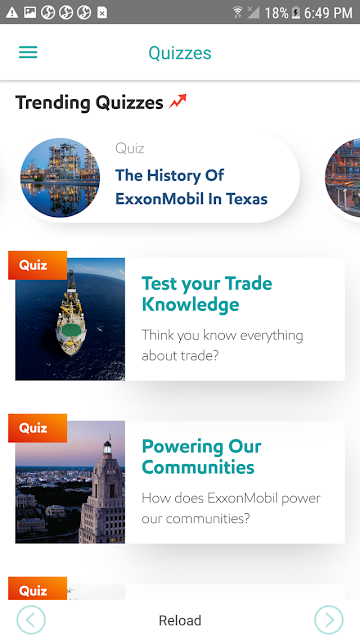Screen dimensions: 360x640
Task: Start the Powering Our Communities quiz
Action: 180,482
